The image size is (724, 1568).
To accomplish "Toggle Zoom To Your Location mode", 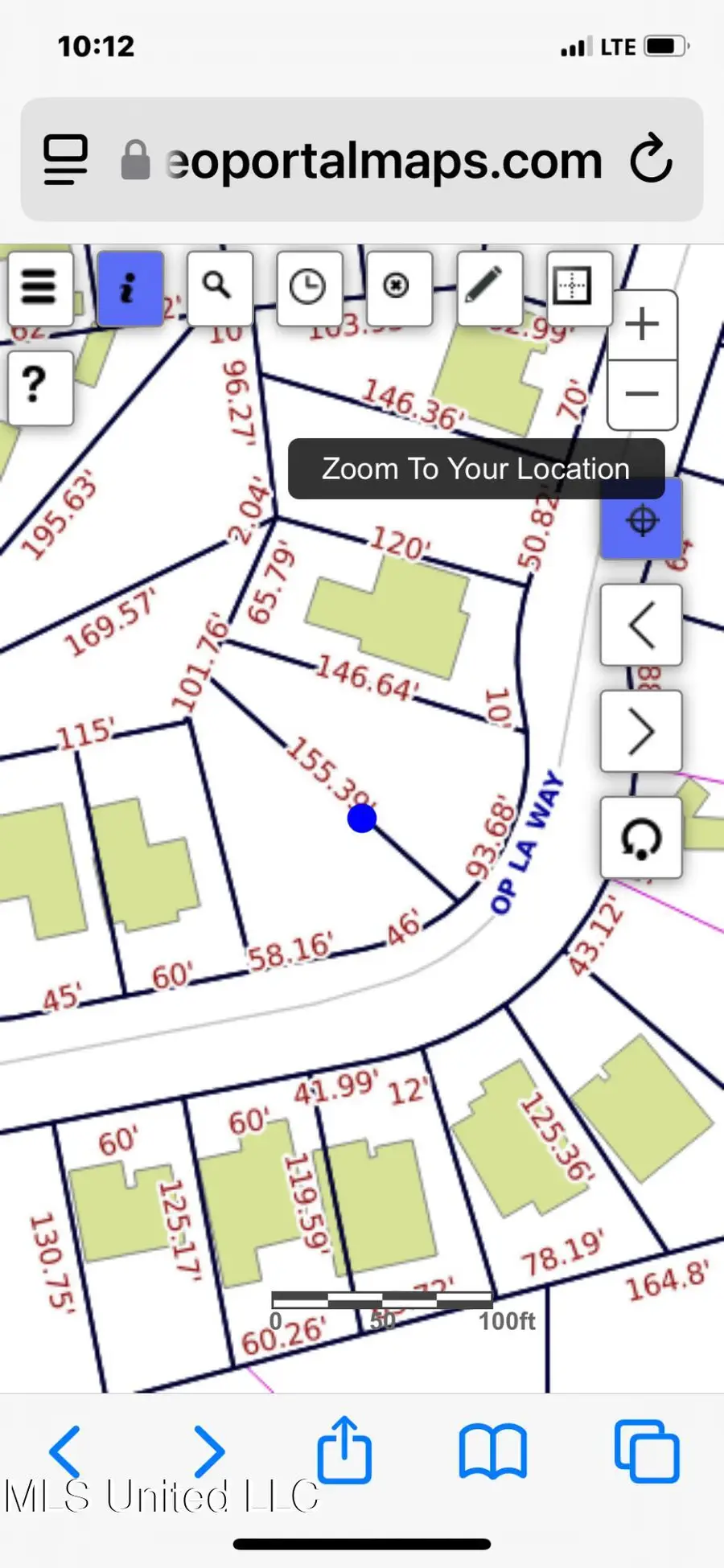I will [x=640, y=519].
